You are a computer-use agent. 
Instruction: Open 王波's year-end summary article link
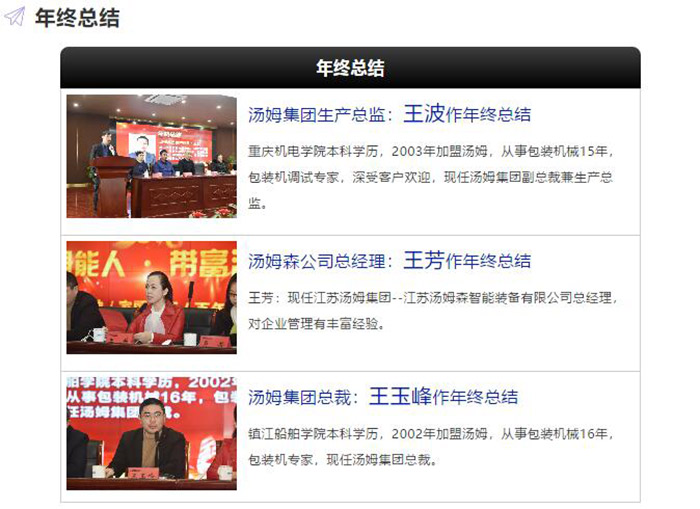pos(389,114)
